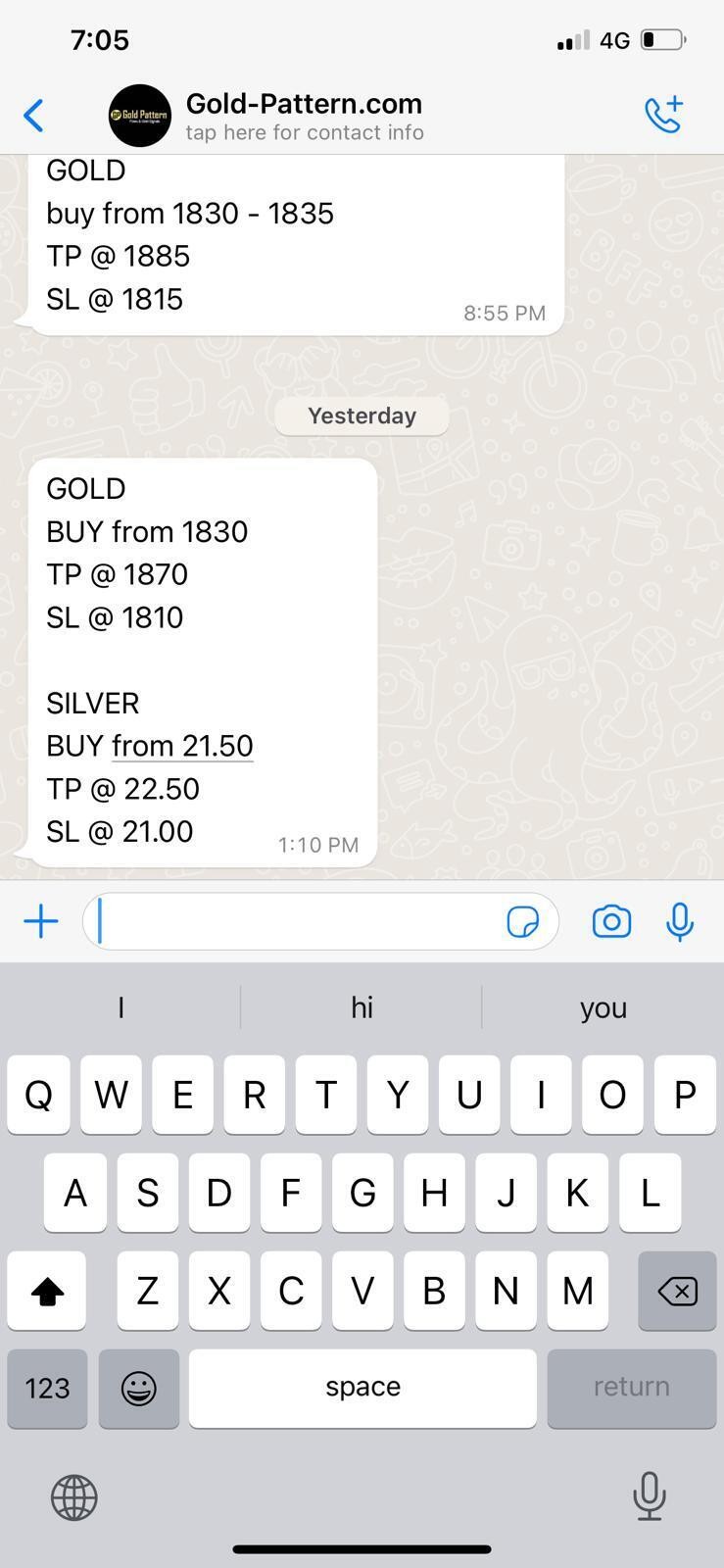Go back to the chats list
Screen dimensions: 724x1568
coord(33,116)
